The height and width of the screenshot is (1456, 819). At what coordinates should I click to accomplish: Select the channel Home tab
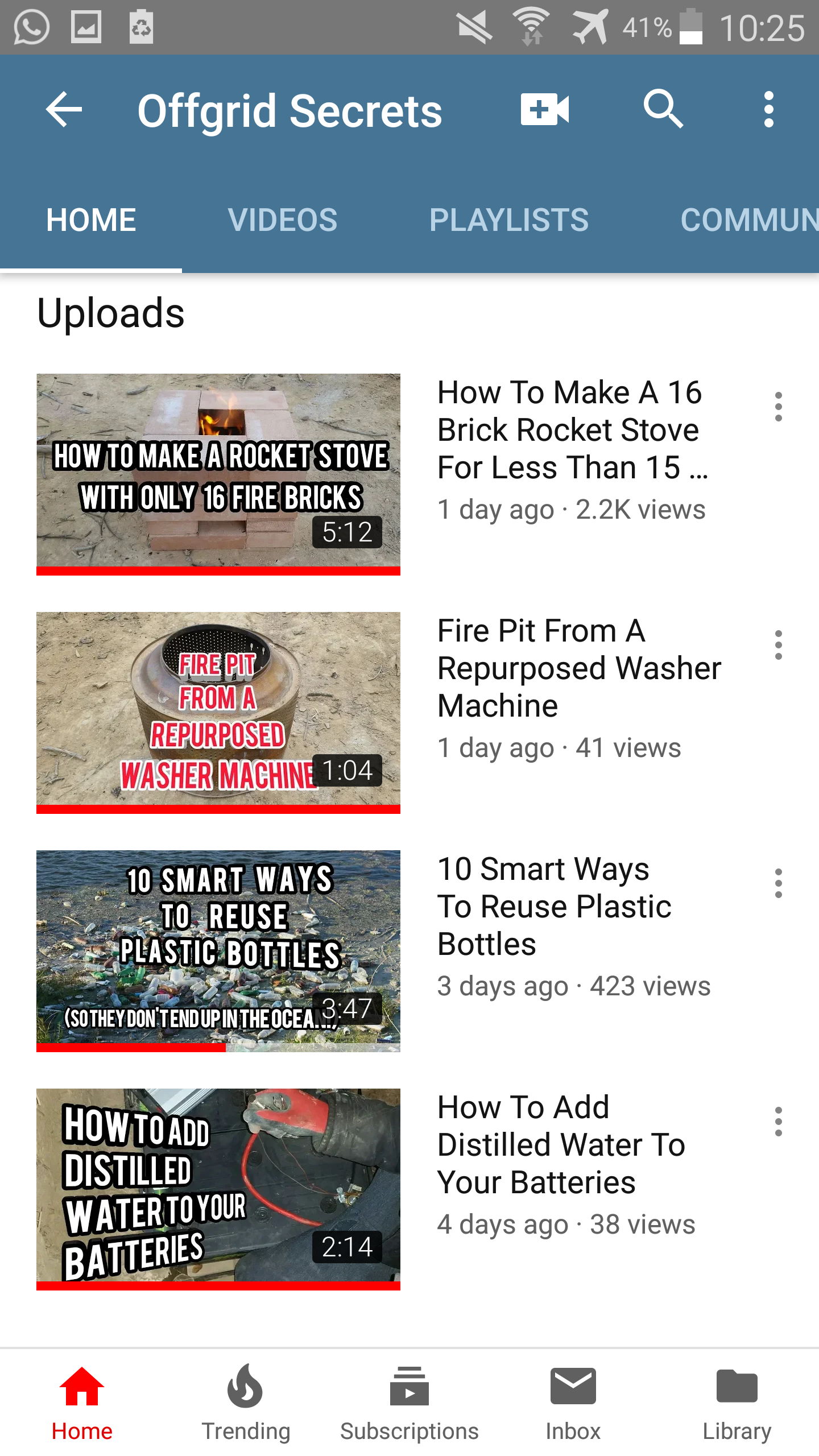pos(91,220)
